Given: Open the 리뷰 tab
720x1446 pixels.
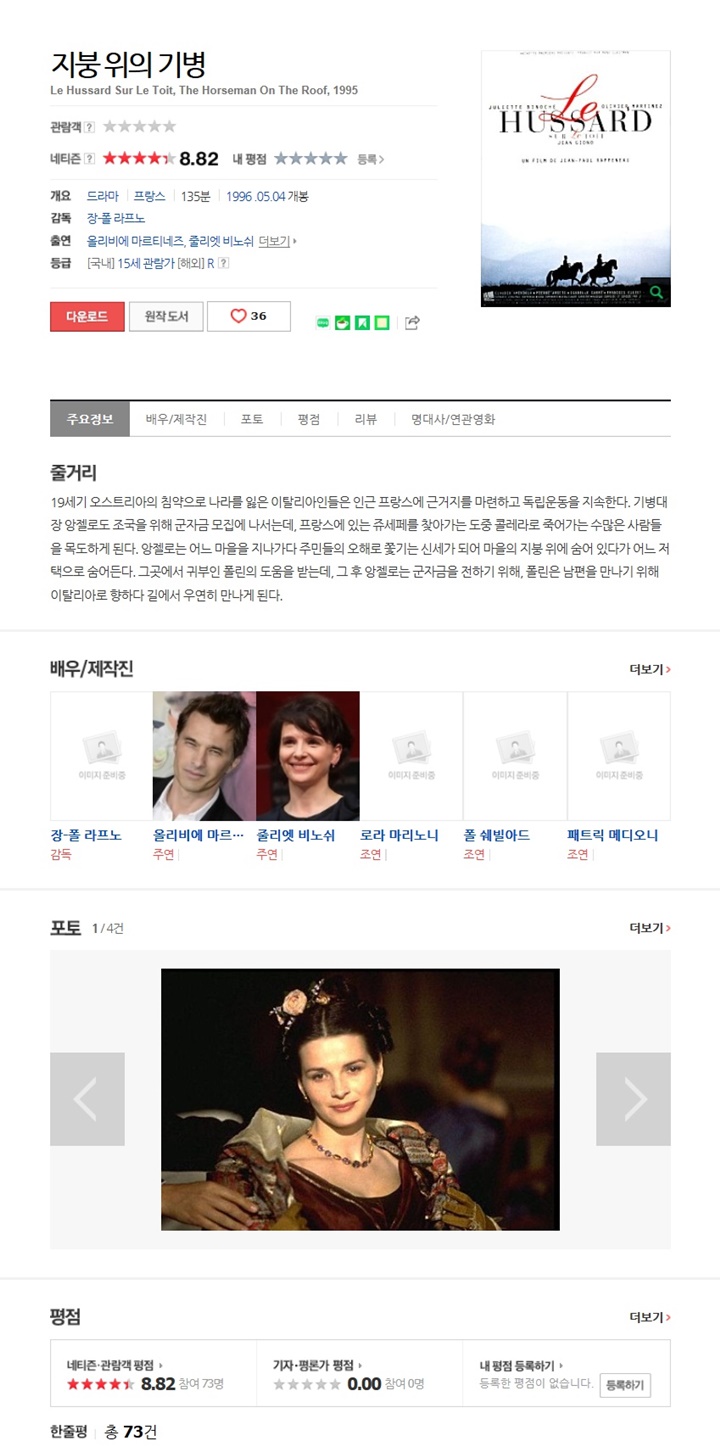Looking at the screenshot, I should click(x=366, y=419).
